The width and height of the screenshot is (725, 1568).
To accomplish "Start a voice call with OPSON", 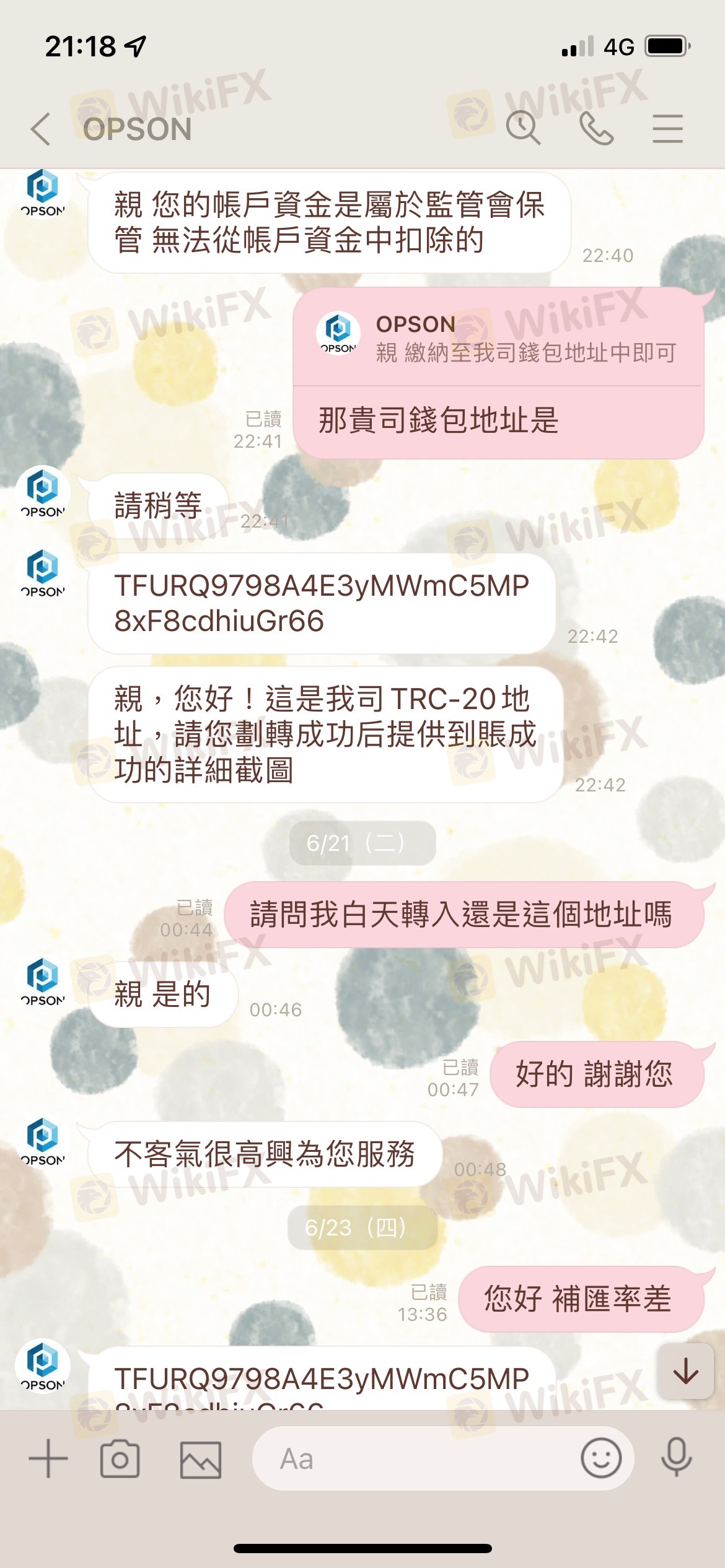I will (596, 129).
